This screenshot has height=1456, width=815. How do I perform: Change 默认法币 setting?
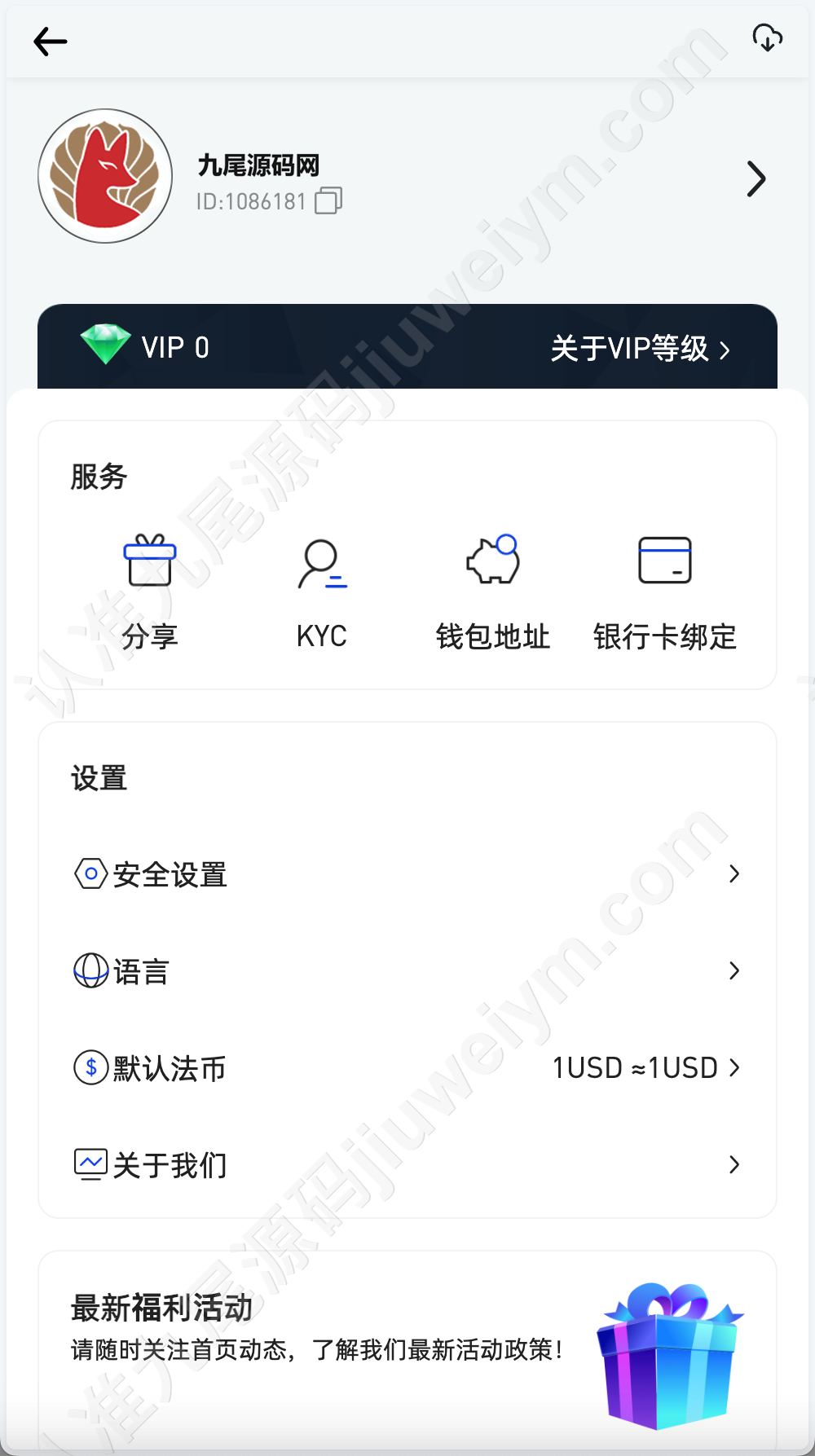(407, 1067)
